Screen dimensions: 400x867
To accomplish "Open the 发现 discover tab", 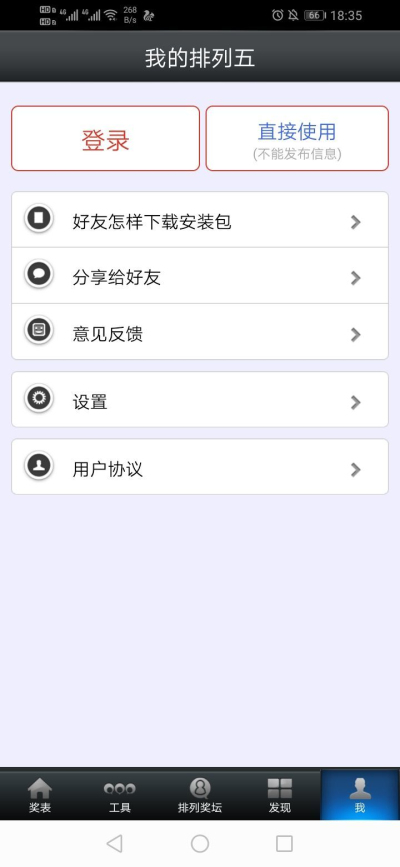I will point(279,795).
